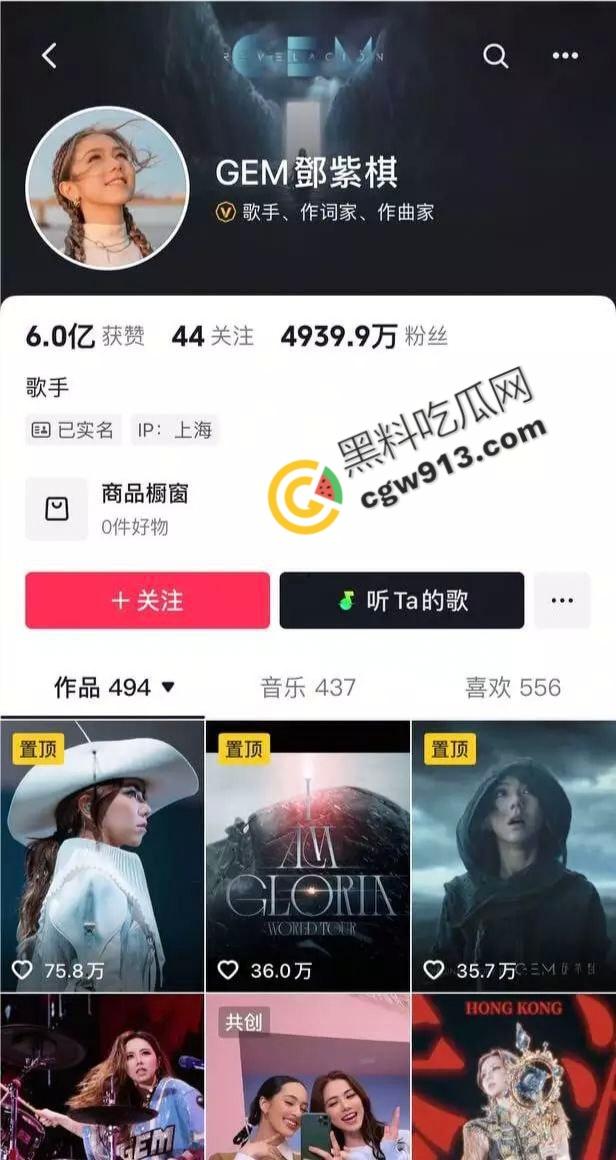Follow with the red 关注 button
The width and height of the screenshot is (616, 1160).
point(147,600)
